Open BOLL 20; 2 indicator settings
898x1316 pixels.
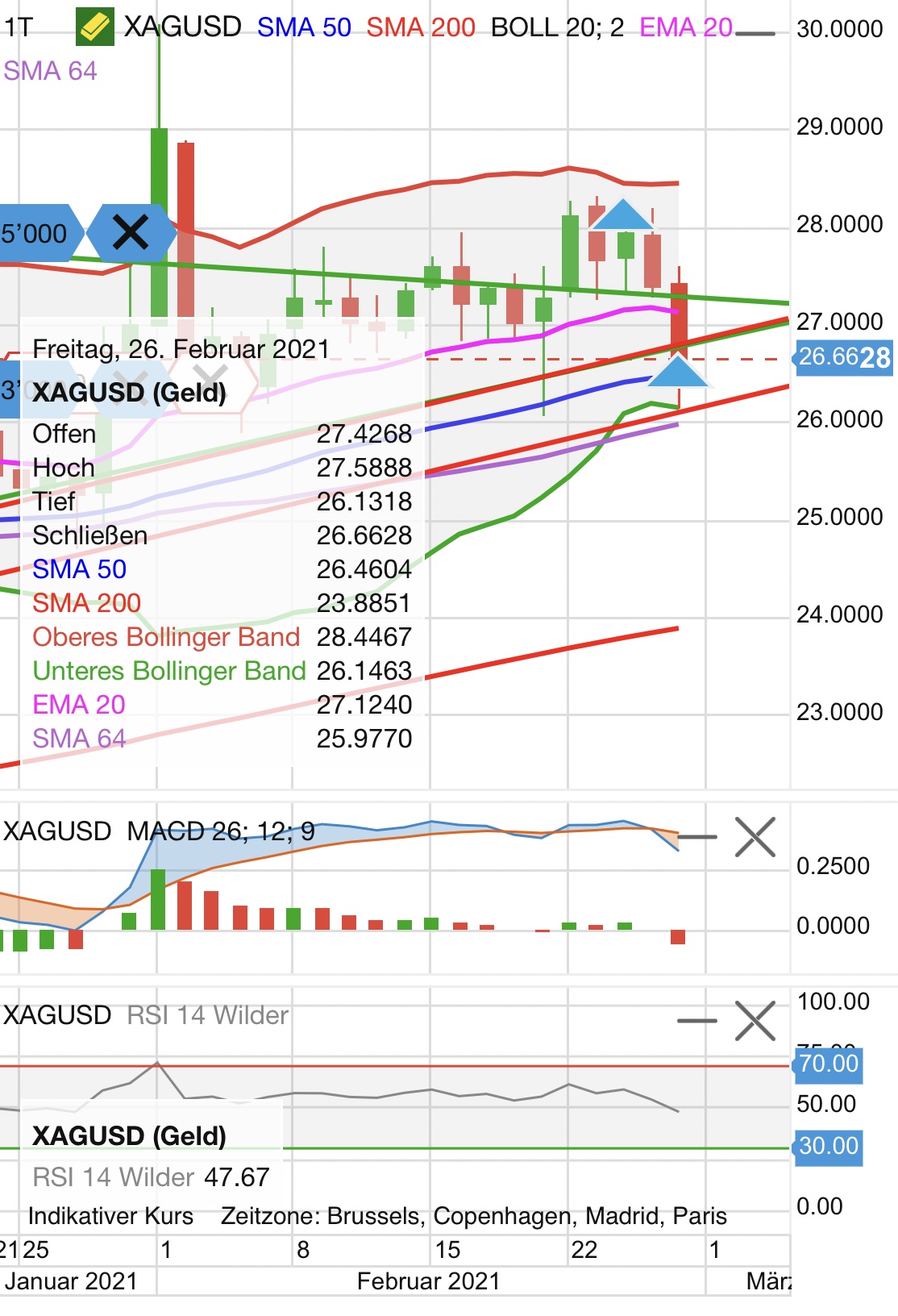point(557,27)
